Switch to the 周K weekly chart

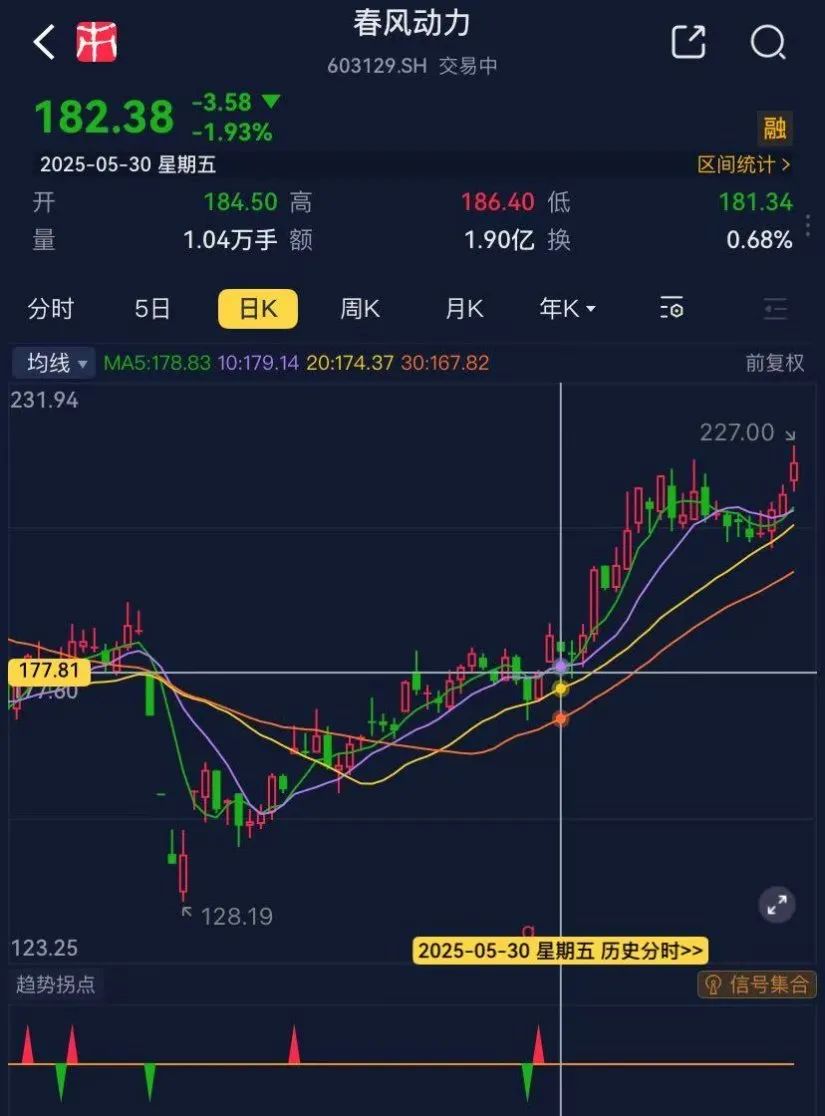point(360,309)
